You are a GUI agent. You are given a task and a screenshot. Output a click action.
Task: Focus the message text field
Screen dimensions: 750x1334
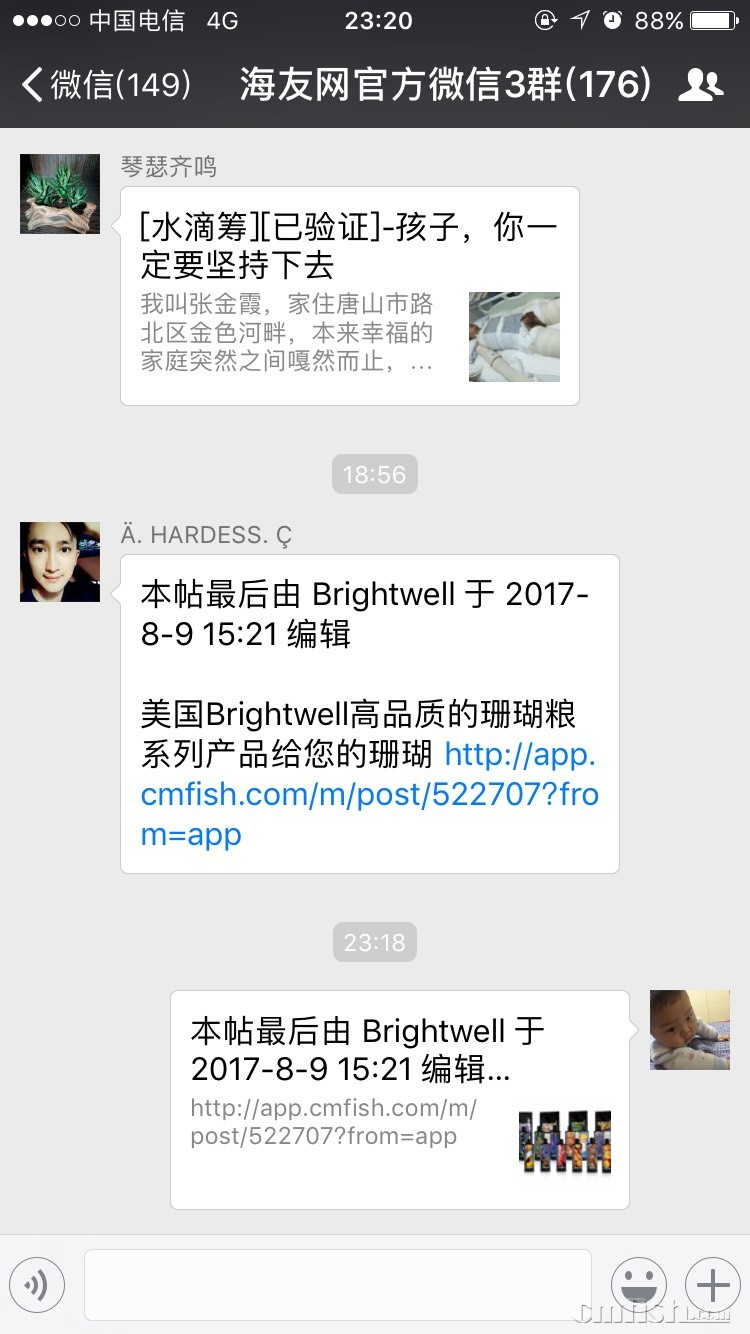(x=337, y=1285)
